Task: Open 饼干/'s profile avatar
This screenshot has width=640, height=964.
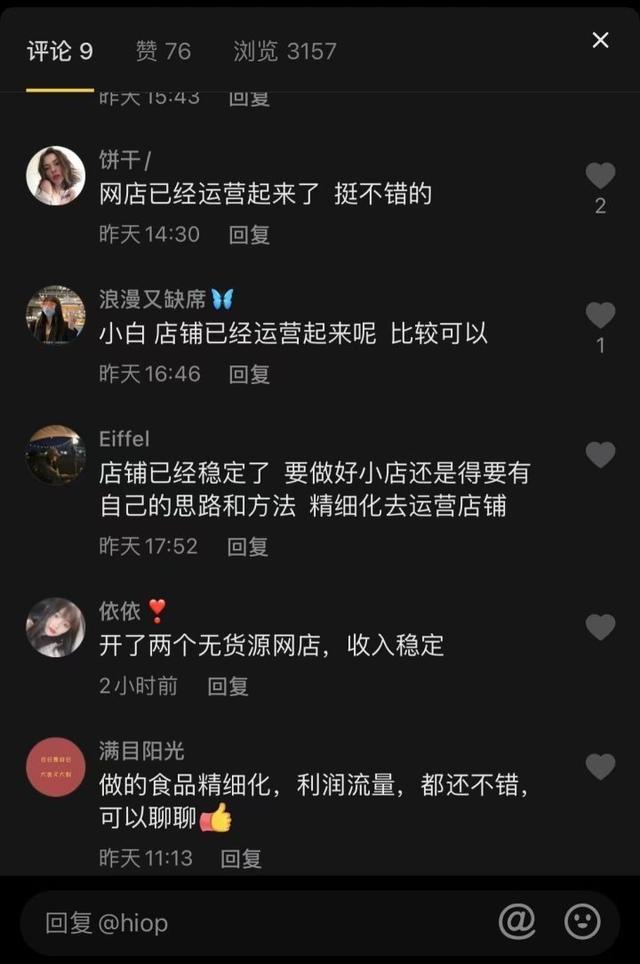Action: click(x=55, y=176)
